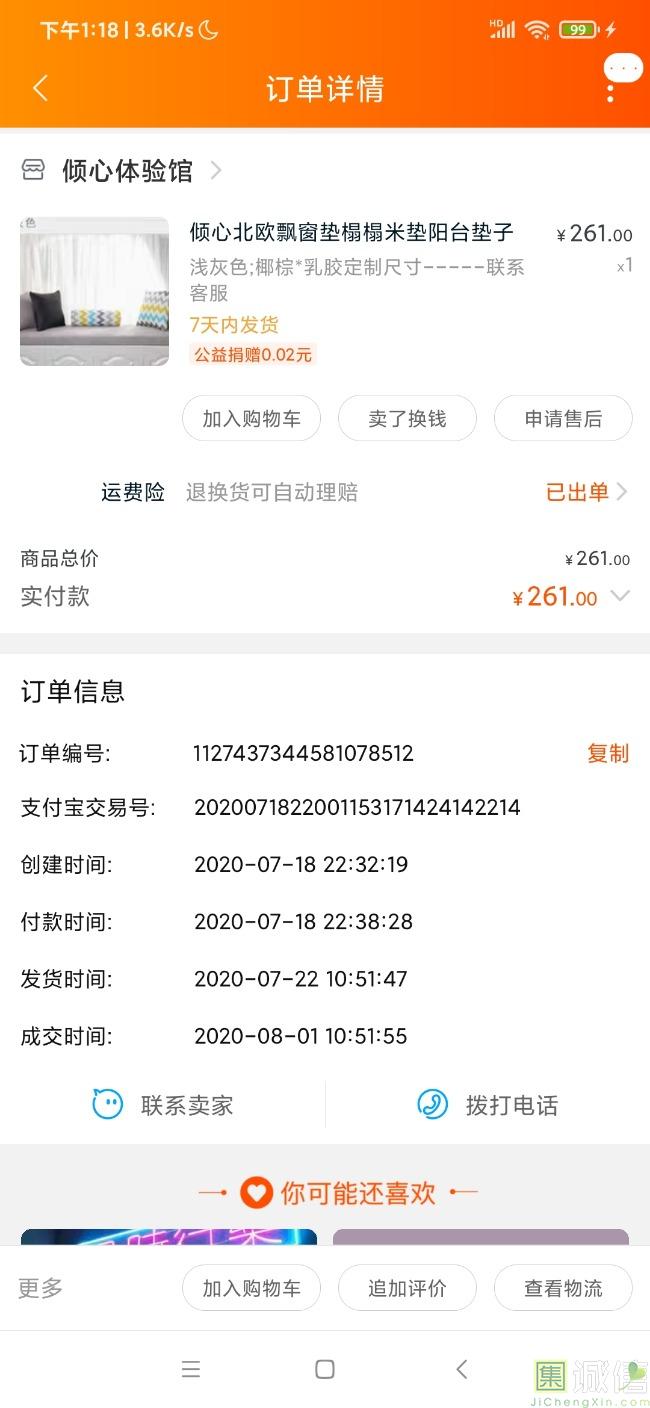Tap 加入购物车 under the product
The image size is (650, 1408).
251,419
